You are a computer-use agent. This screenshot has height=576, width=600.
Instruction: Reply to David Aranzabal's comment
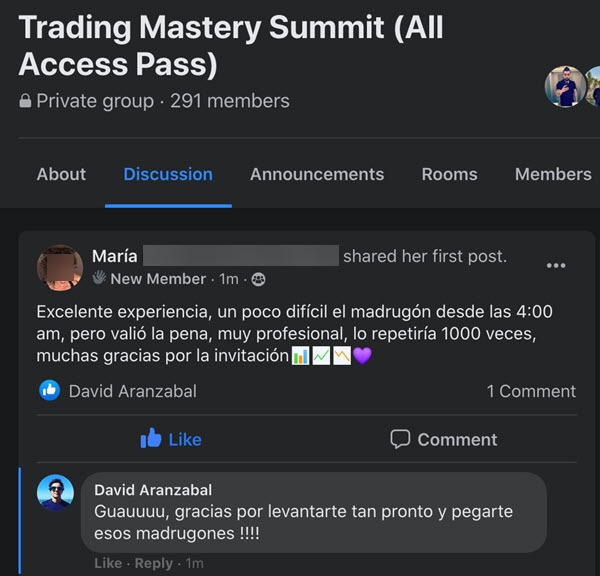153,564
